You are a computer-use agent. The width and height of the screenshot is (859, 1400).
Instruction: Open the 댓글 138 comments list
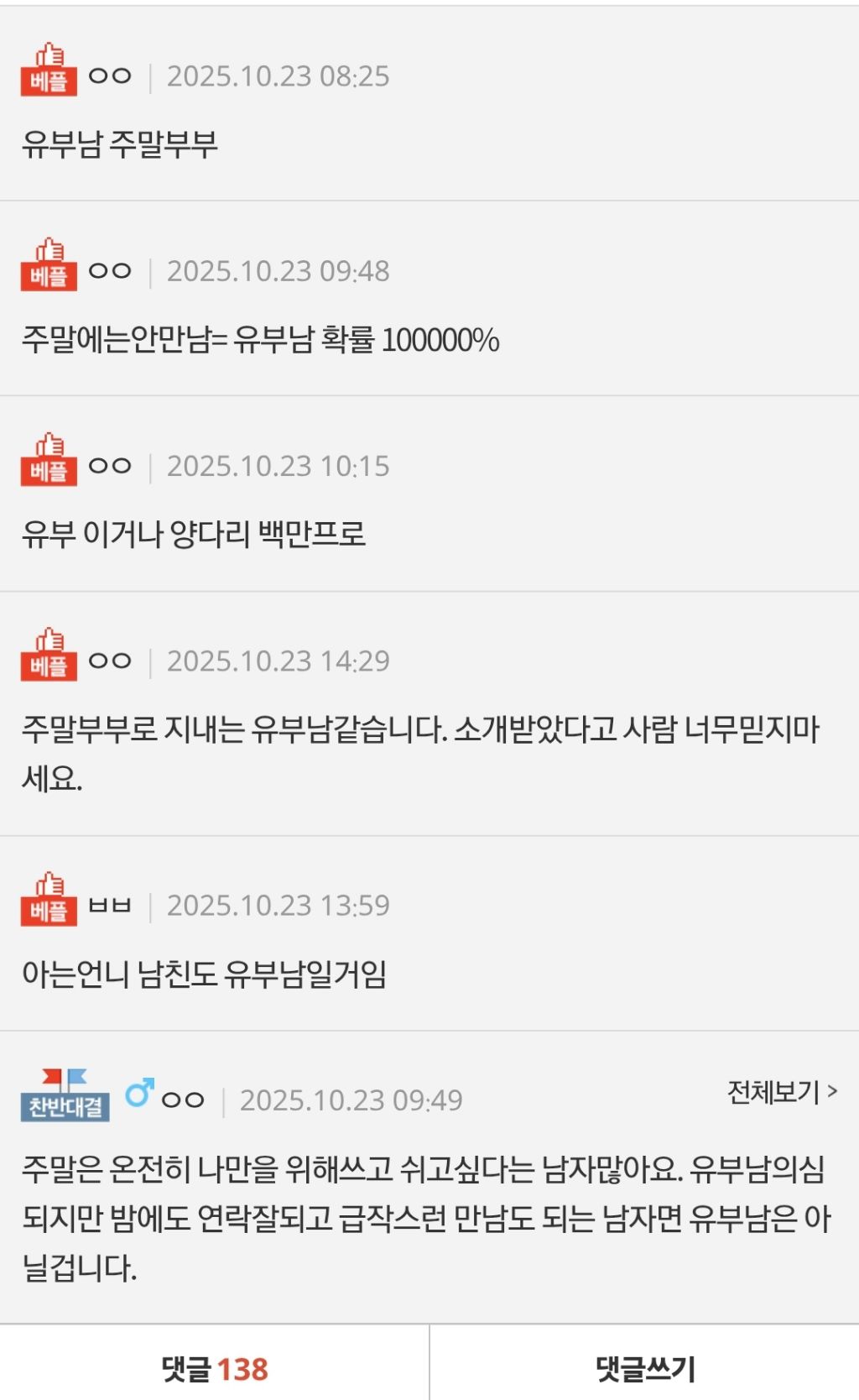pyautogui.click(x=215, y=1369)
